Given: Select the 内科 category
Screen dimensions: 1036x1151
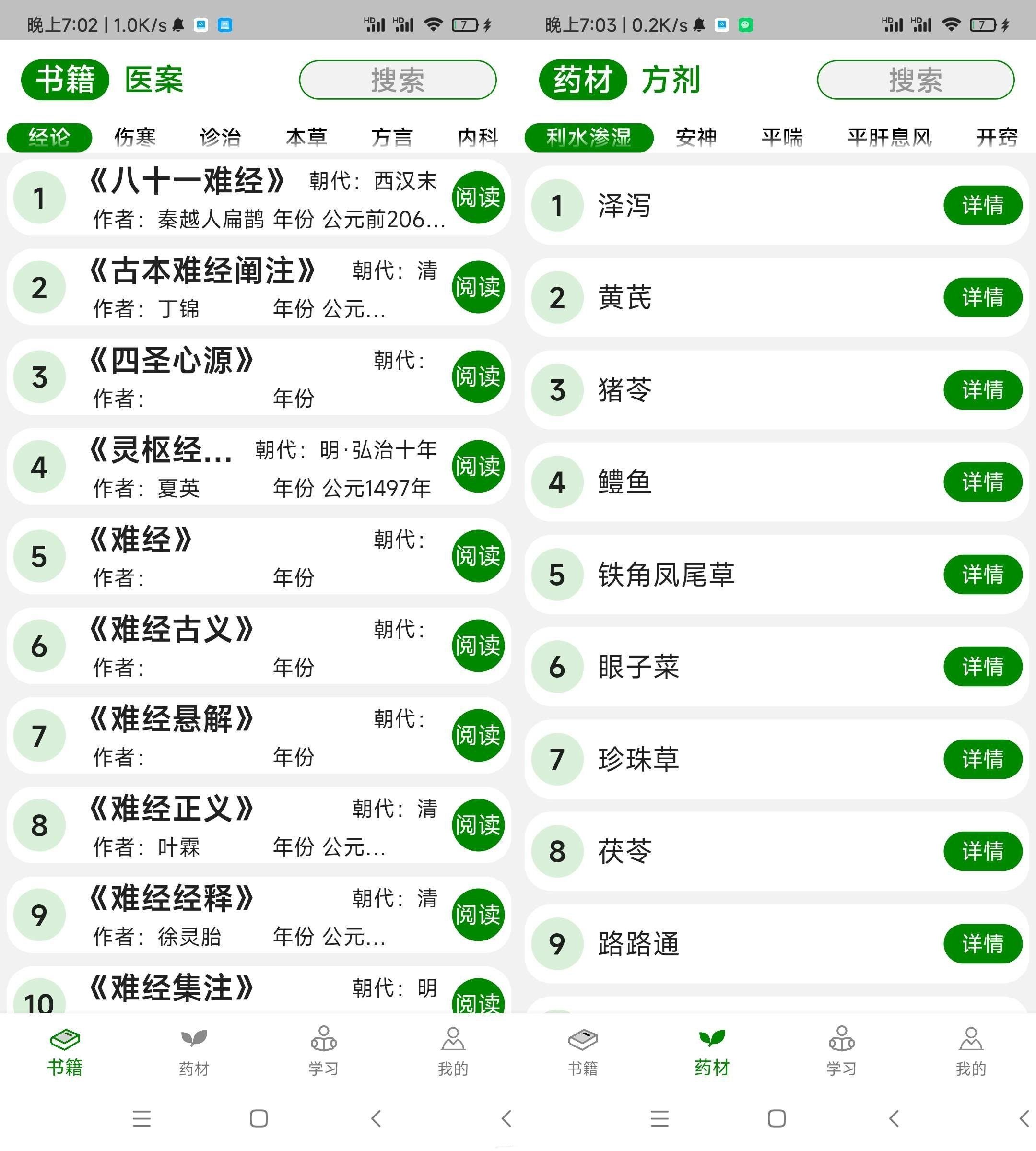Looking at the screenshot, I should tap(478, 137).
